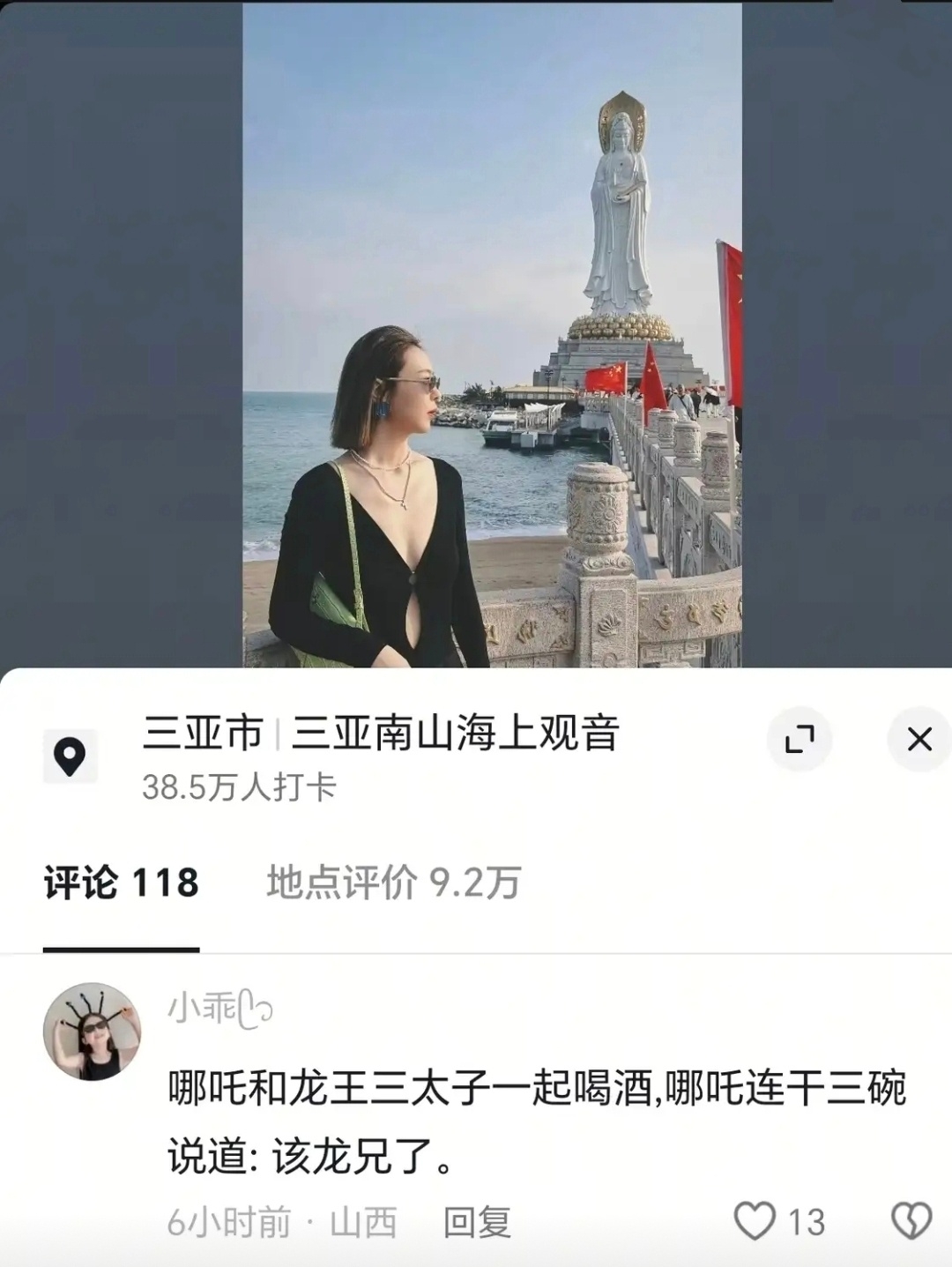The height and width of the screenshot is (1267, 952).
Task: Open 小乖's profile avatar
Action: [x=93, y=1031]
